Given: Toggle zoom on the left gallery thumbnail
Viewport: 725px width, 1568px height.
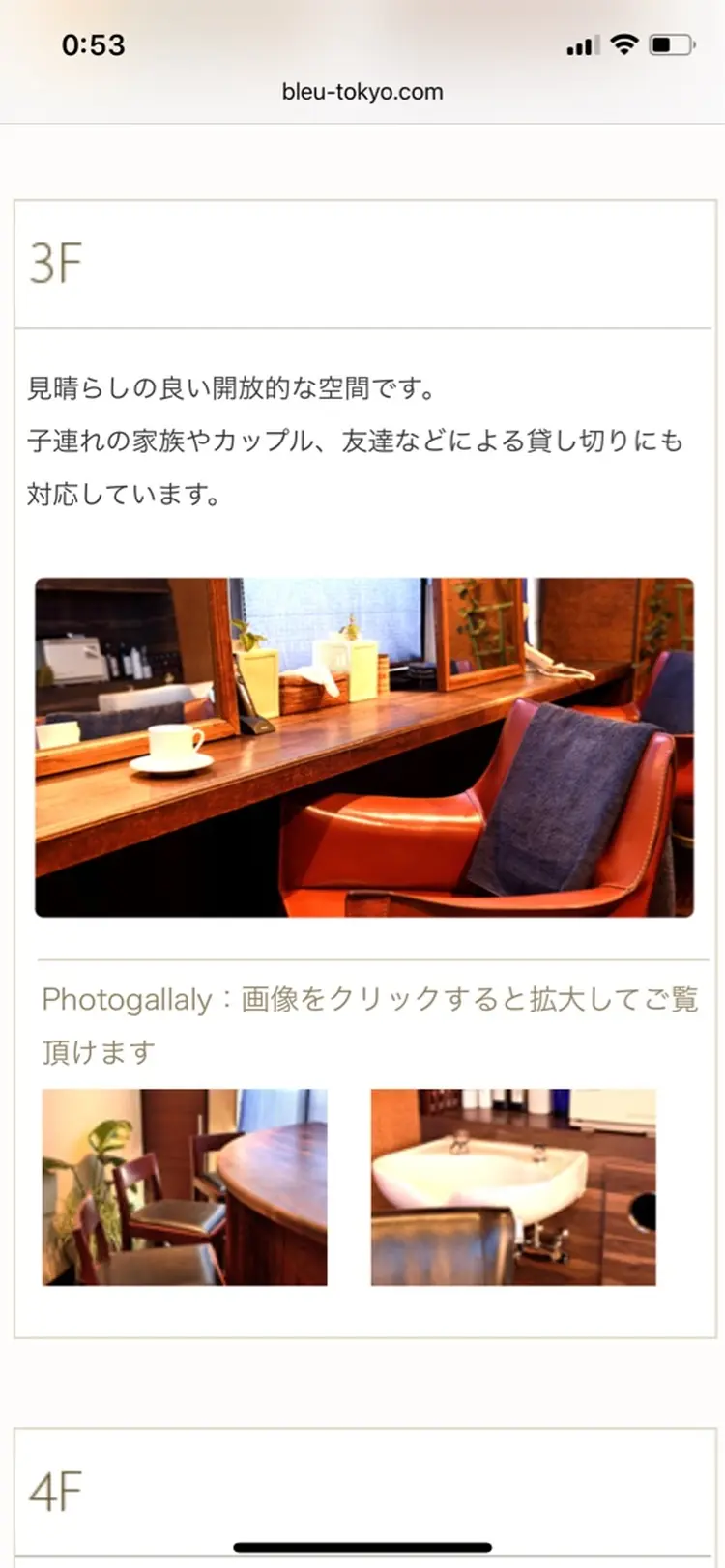Looking at the screenshot, I should coord(184,1186).
